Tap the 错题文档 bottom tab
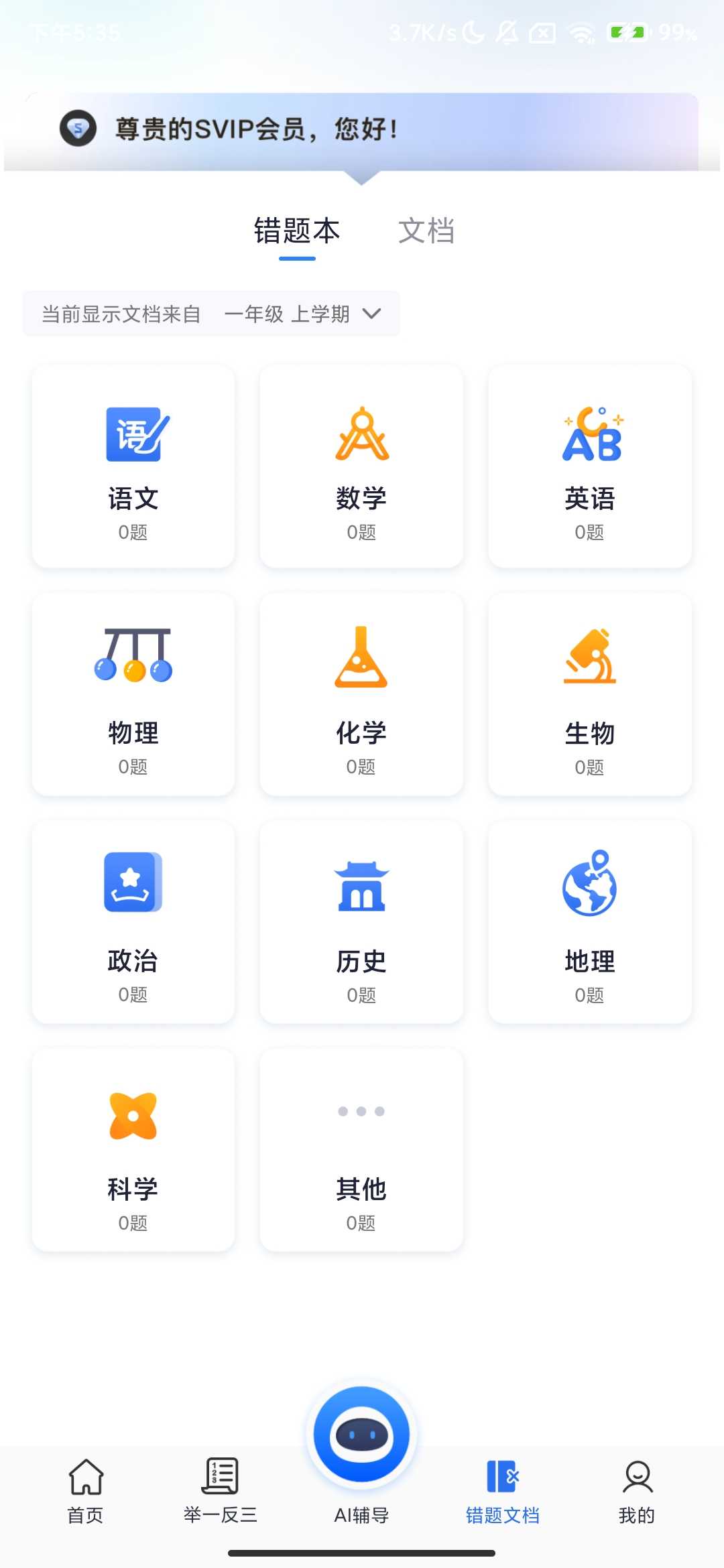 point(503,1490)
